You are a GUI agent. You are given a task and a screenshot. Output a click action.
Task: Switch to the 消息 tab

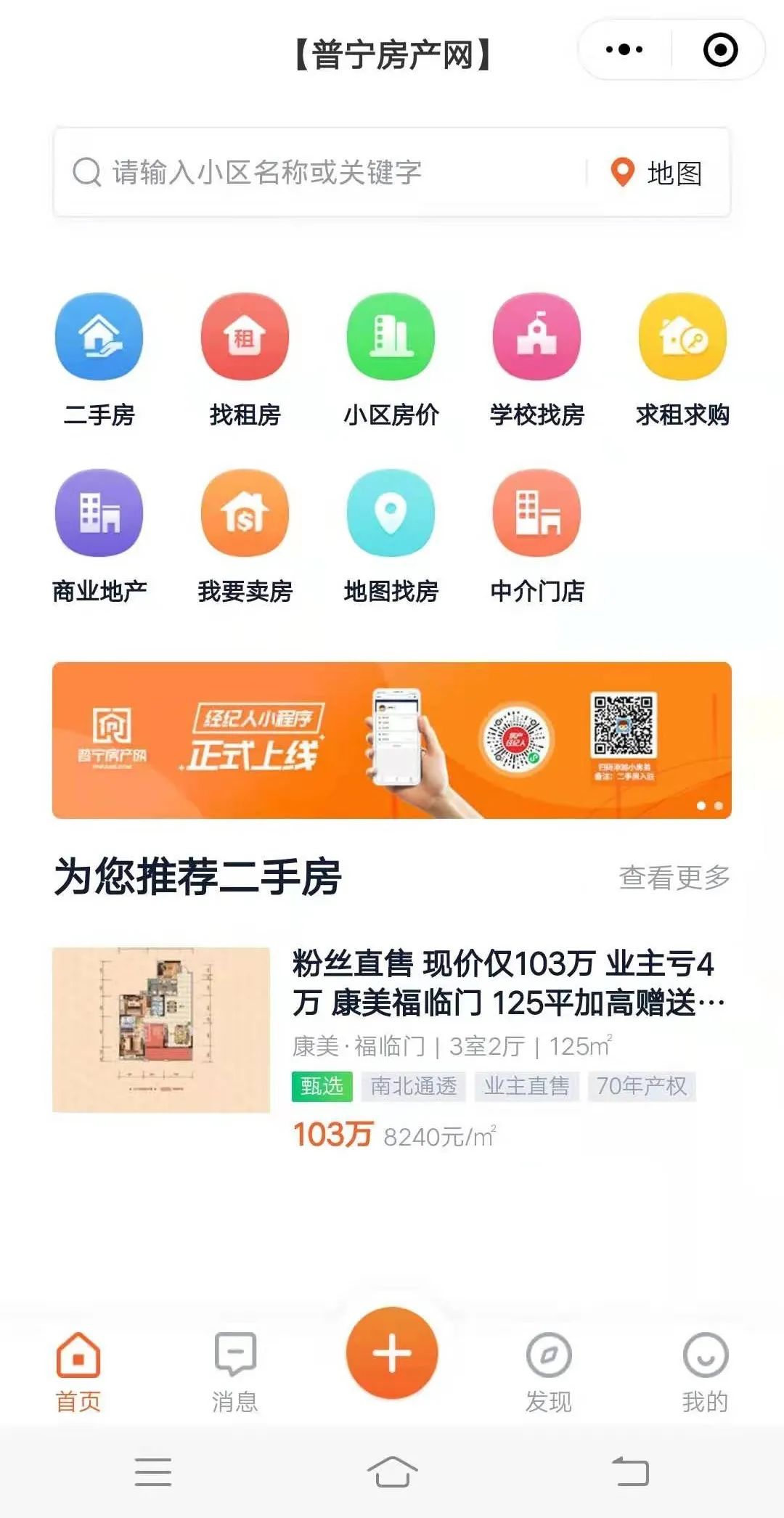(x=234, y=1371)
